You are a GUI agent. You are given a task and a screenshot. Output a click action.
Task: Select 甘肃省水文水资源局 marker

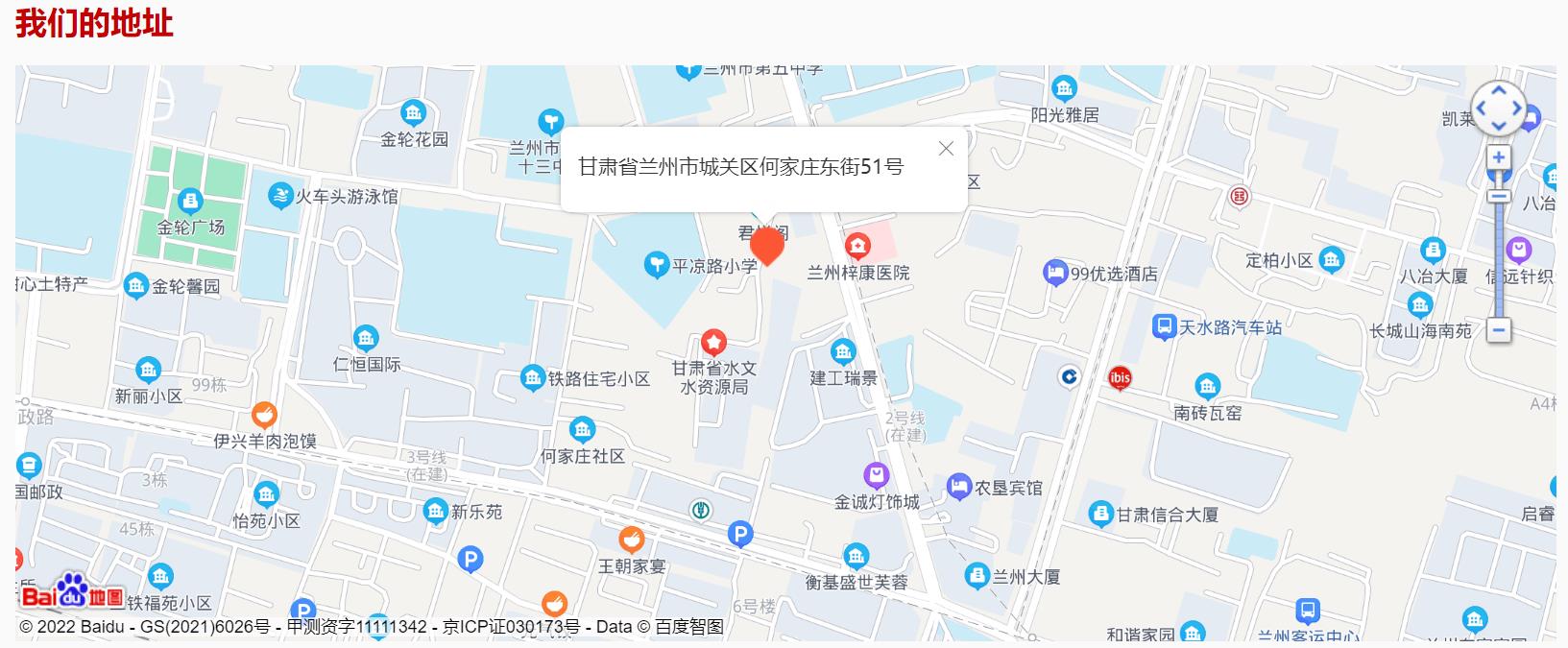713,342
